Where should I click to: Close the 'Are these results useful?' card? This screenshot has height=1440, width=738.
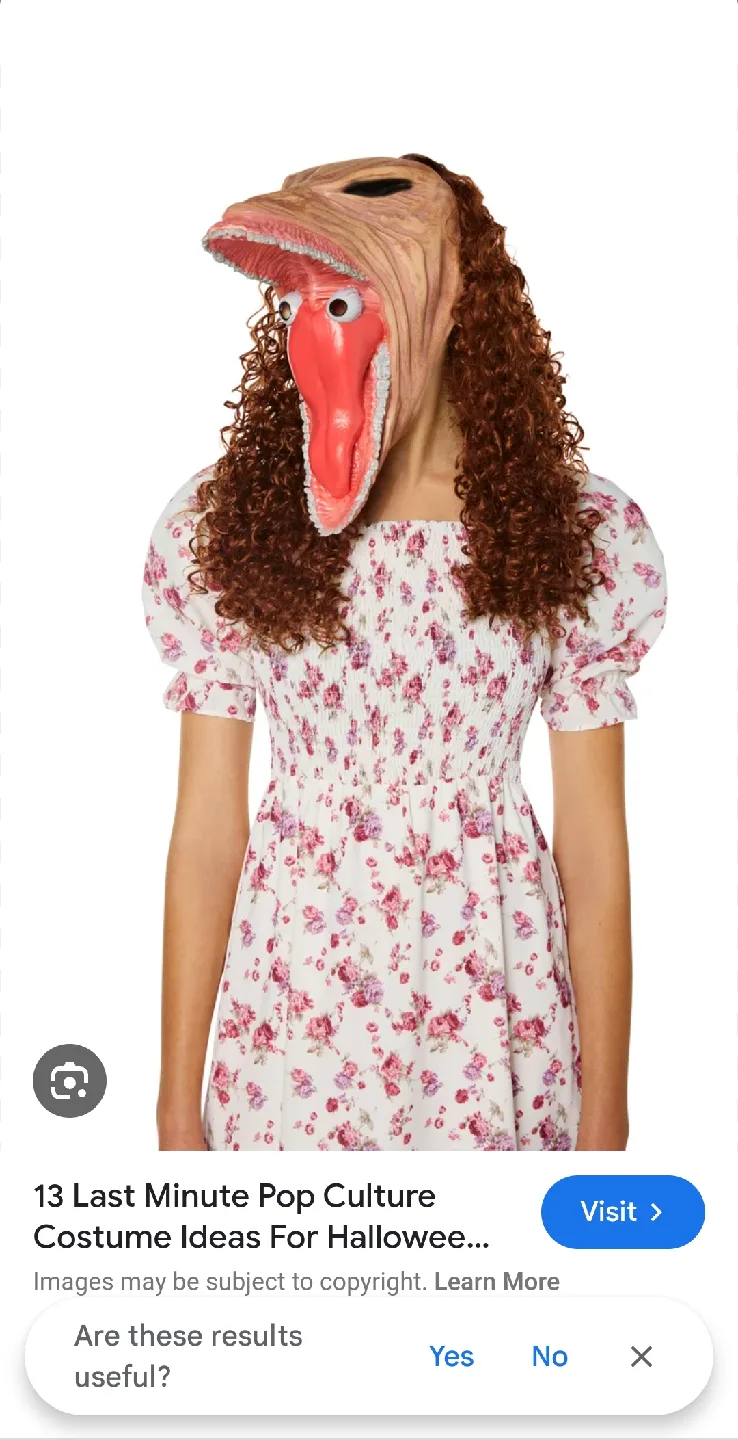(641, 1356)
